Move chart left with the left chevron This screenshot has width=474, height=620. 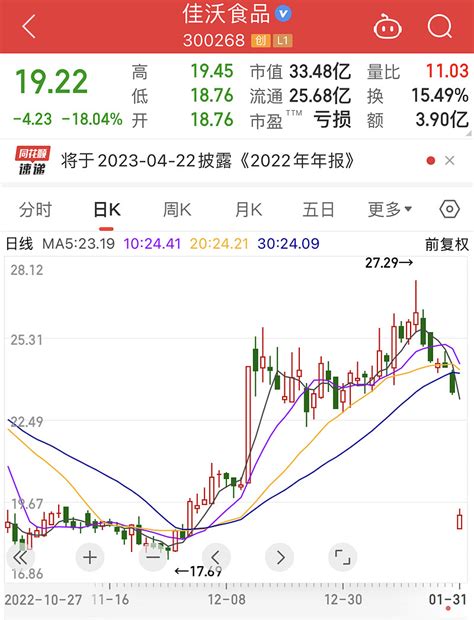click(x=216, y=558)
